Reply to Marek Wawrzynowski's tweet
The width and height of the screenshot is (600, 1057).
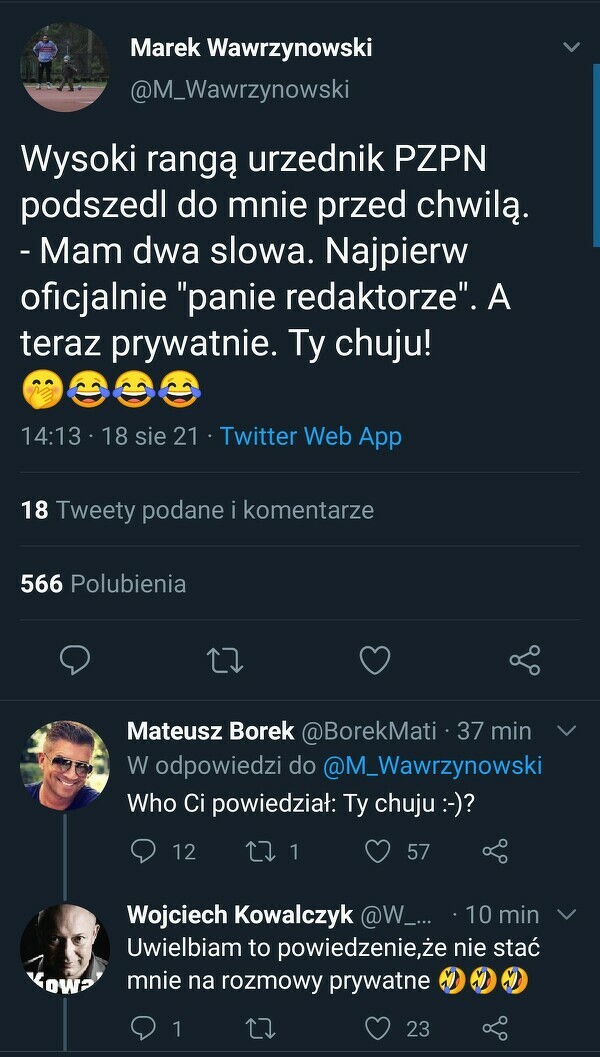pyautogui.click(x=75, y=660)
